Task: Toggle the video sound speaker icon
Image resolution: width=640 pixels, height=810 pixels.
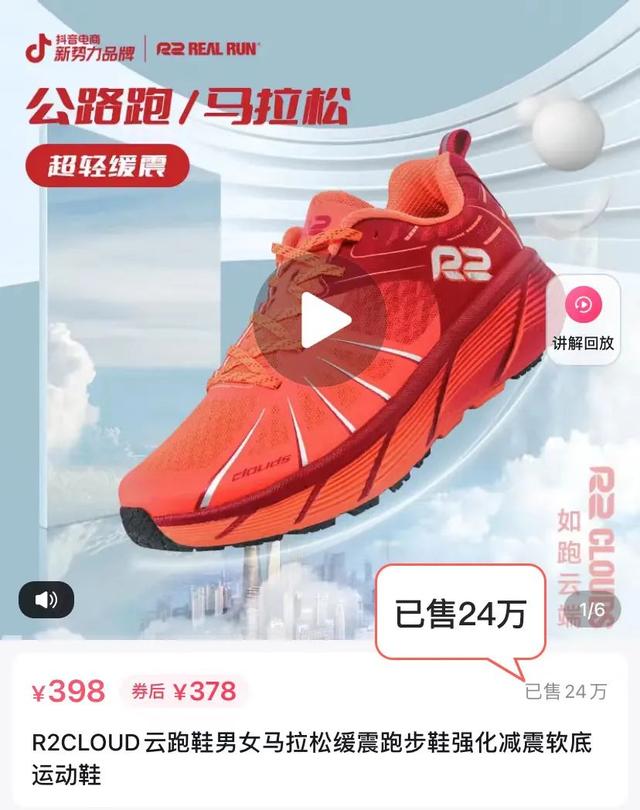Action: click(x=46, y=600)
